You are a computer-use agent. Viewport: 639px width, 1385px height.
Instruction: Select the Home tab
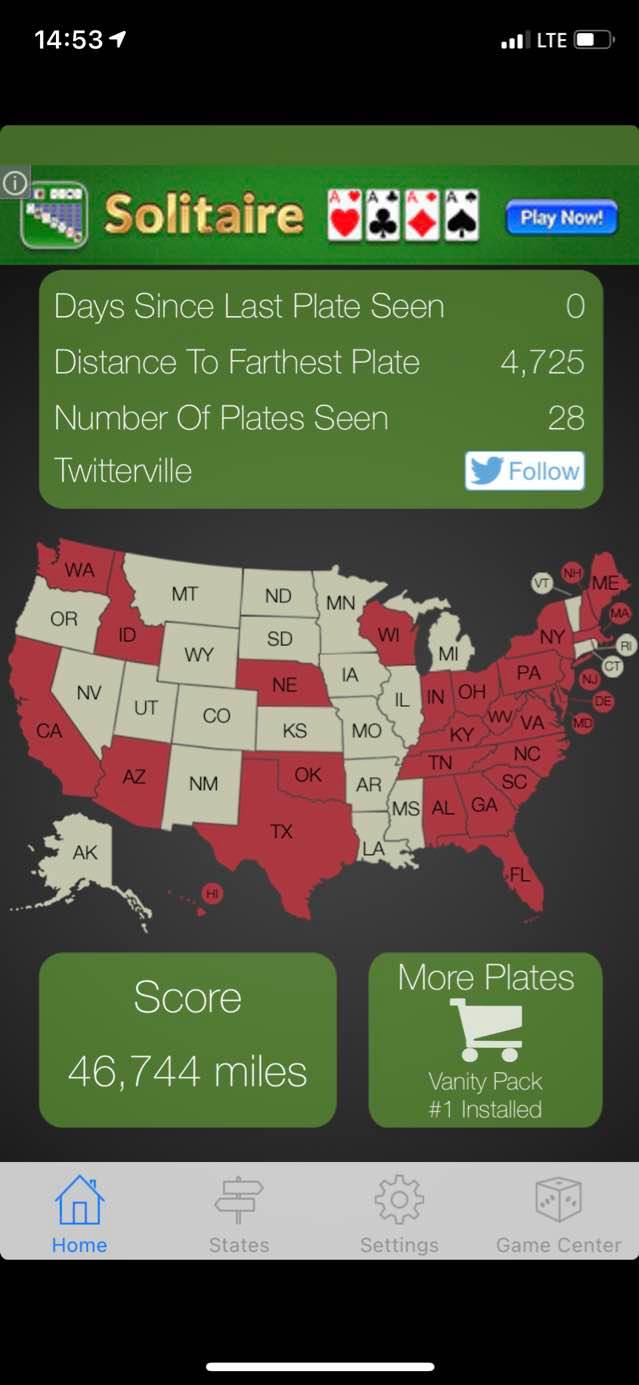(x=79, y=1214)
